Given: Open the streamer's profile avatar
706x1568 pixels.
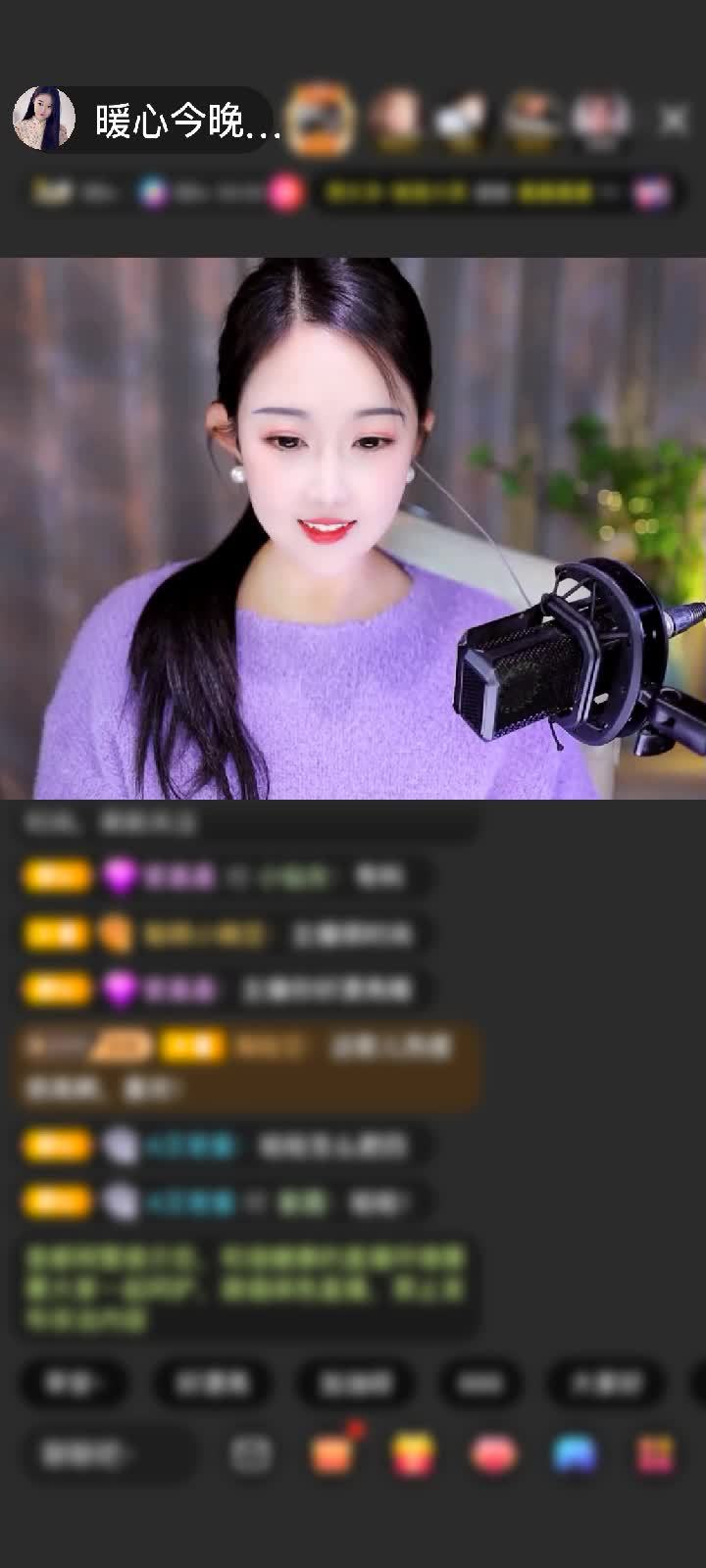Looking at the screenshot, I should coord(44,119).
